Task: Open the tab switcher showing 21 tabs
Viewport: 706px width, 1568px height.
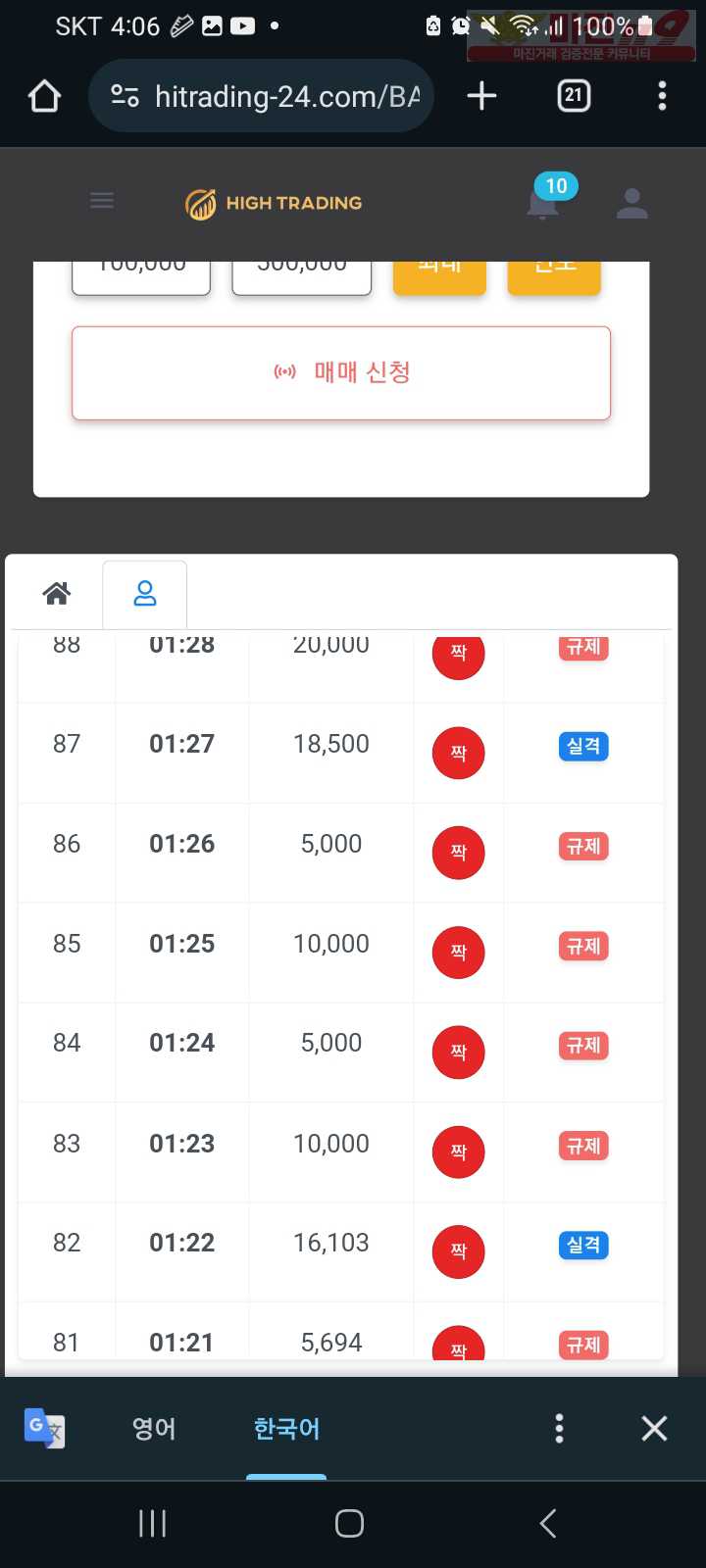Action: click(x=574, y=96)
